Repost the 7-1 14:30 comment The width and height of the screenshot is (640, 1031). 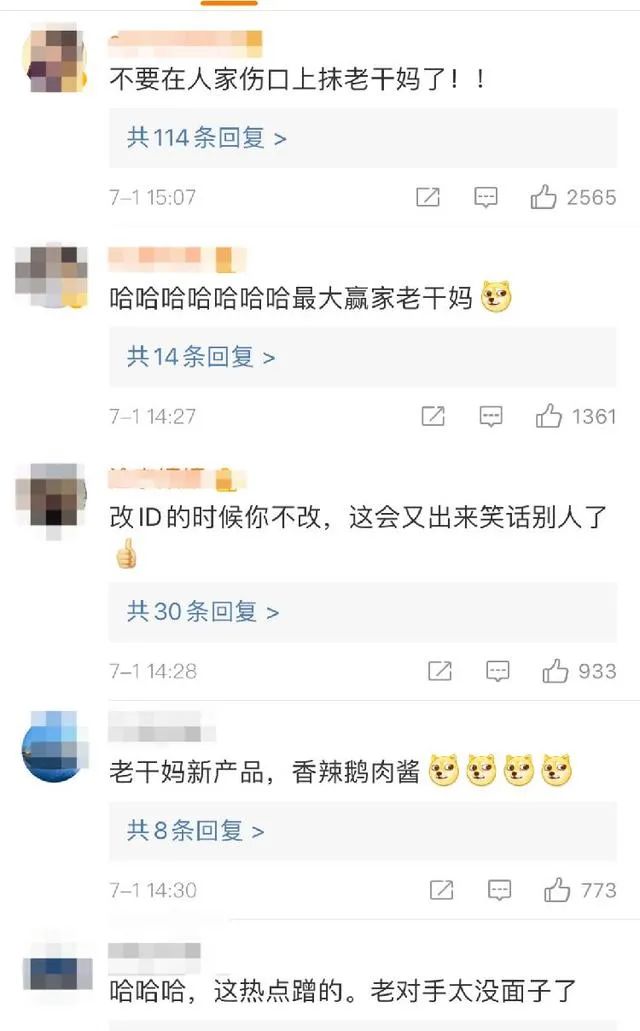(x=441, y=889)
